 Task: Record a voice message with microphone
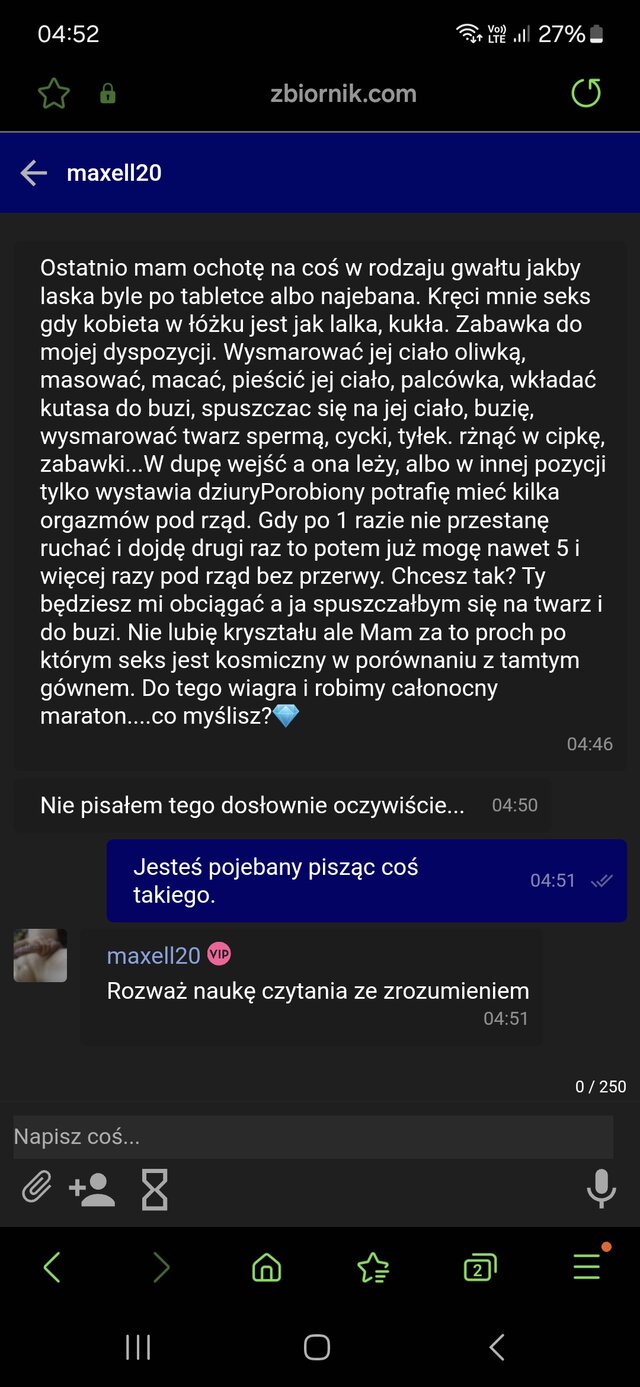(x=600, y=1188)
